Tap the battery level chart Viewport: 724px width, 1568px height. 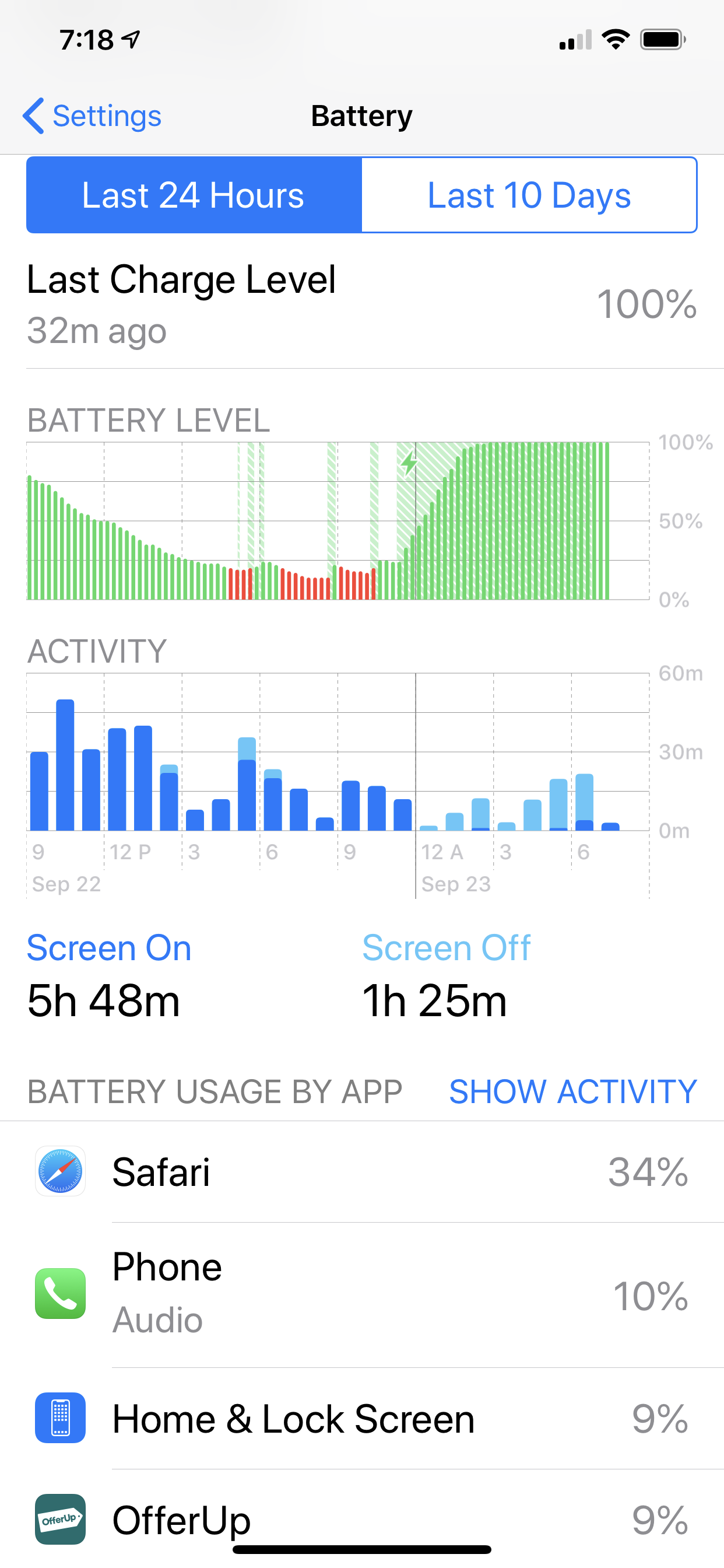[338, 521]
